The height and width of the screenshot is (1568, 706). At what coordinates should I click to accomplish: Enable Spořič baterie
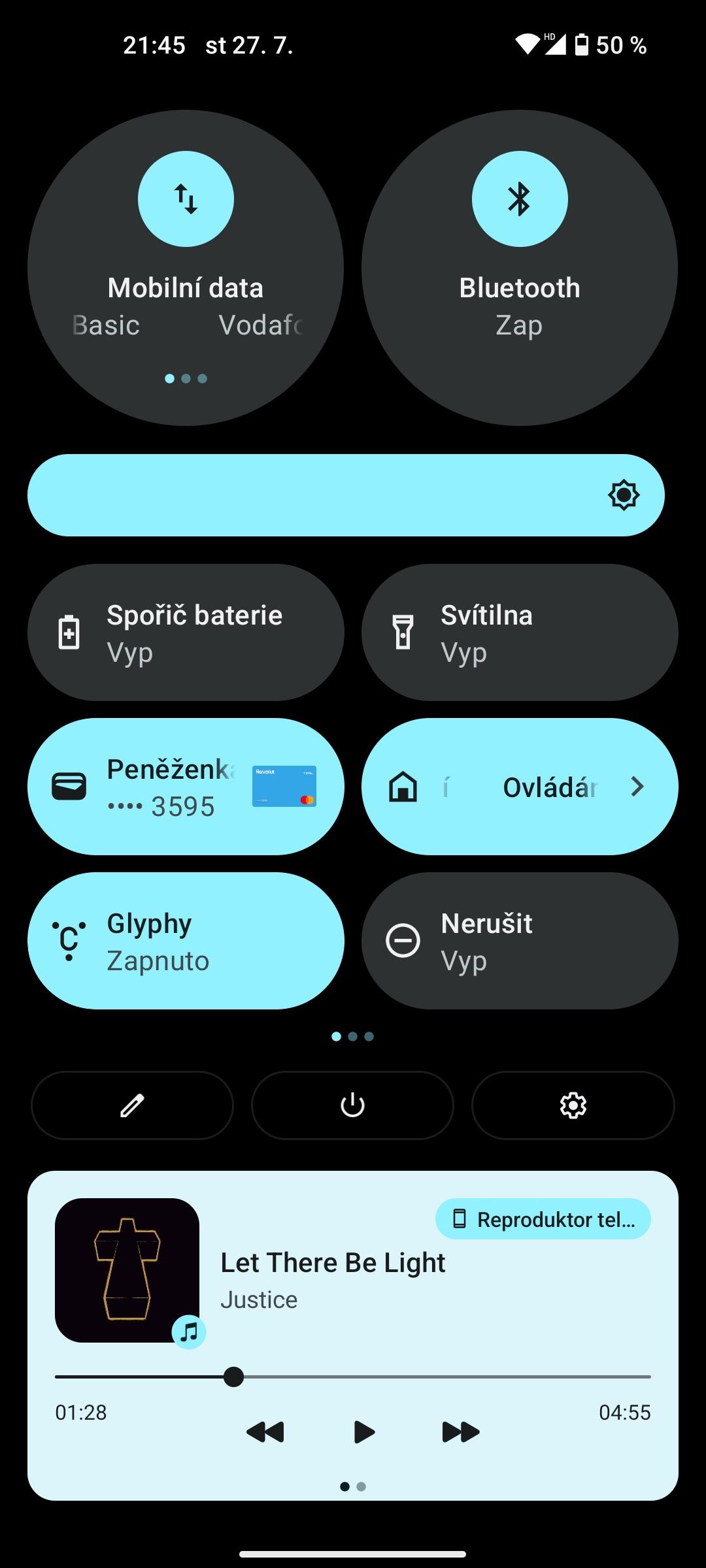click(186, 632)
